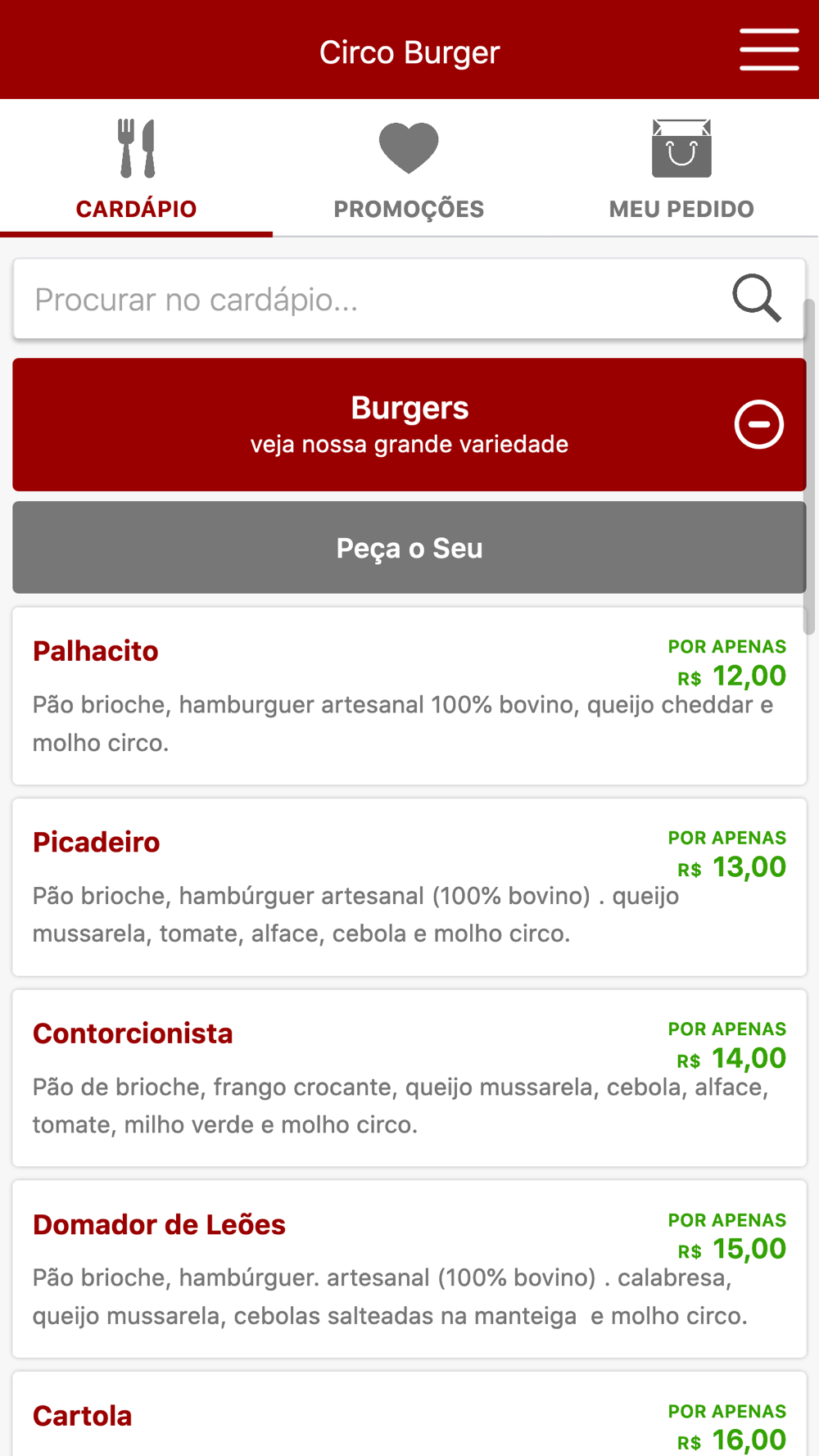Open the Palhacito burger item
The height and width of the screenshot is (1456, 819).
409,696
